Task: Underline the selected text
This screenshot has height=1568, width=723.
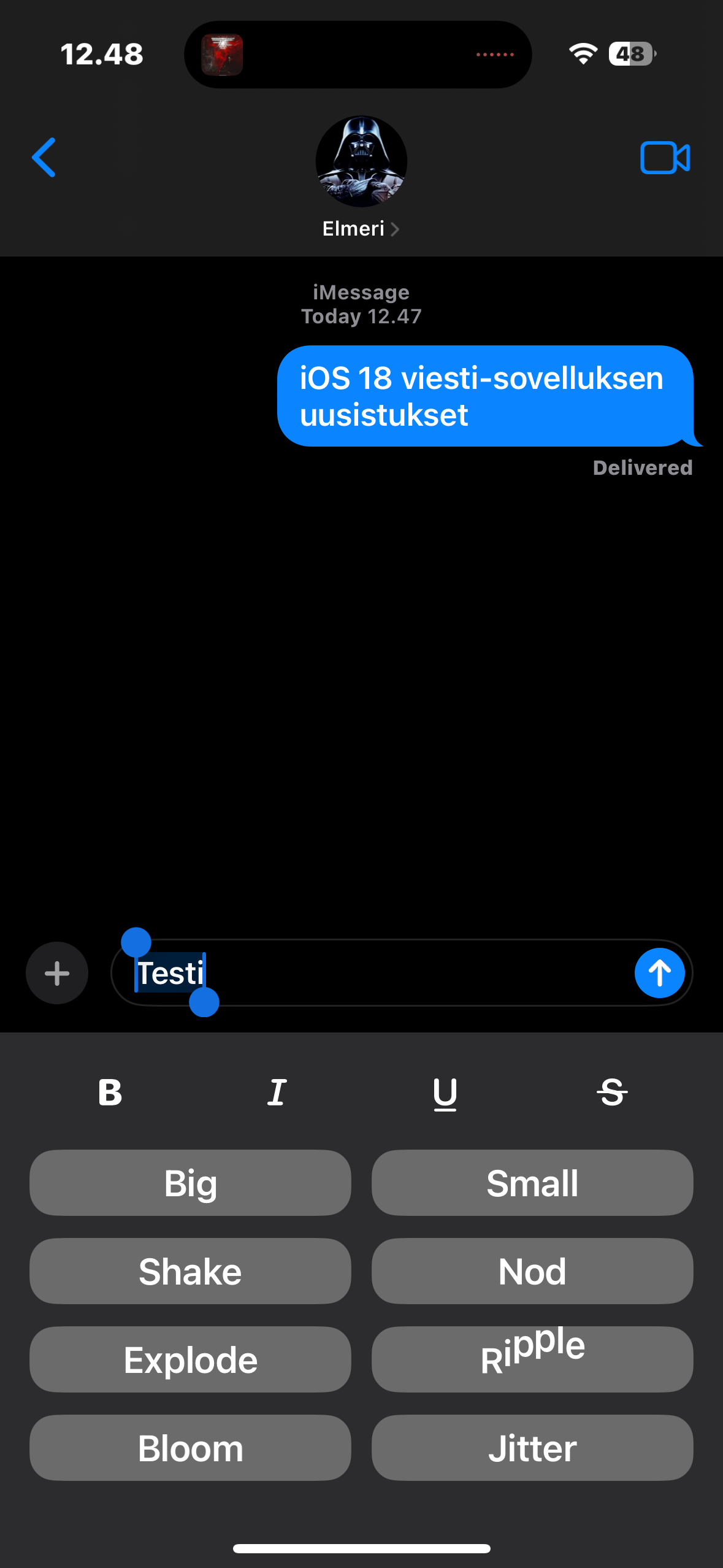Action: pos(445,1093)
